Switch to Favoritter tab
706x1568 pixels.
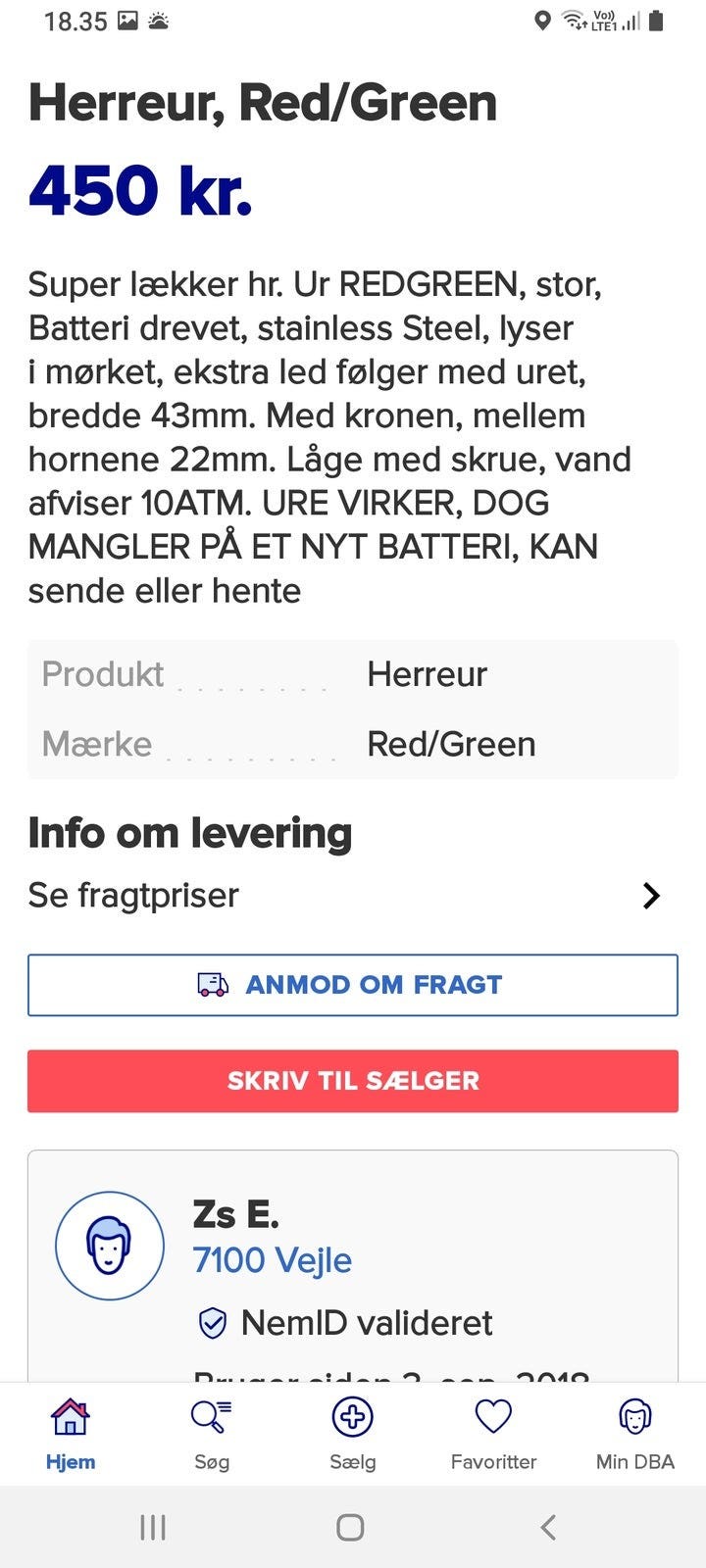tap(493, 1434)
